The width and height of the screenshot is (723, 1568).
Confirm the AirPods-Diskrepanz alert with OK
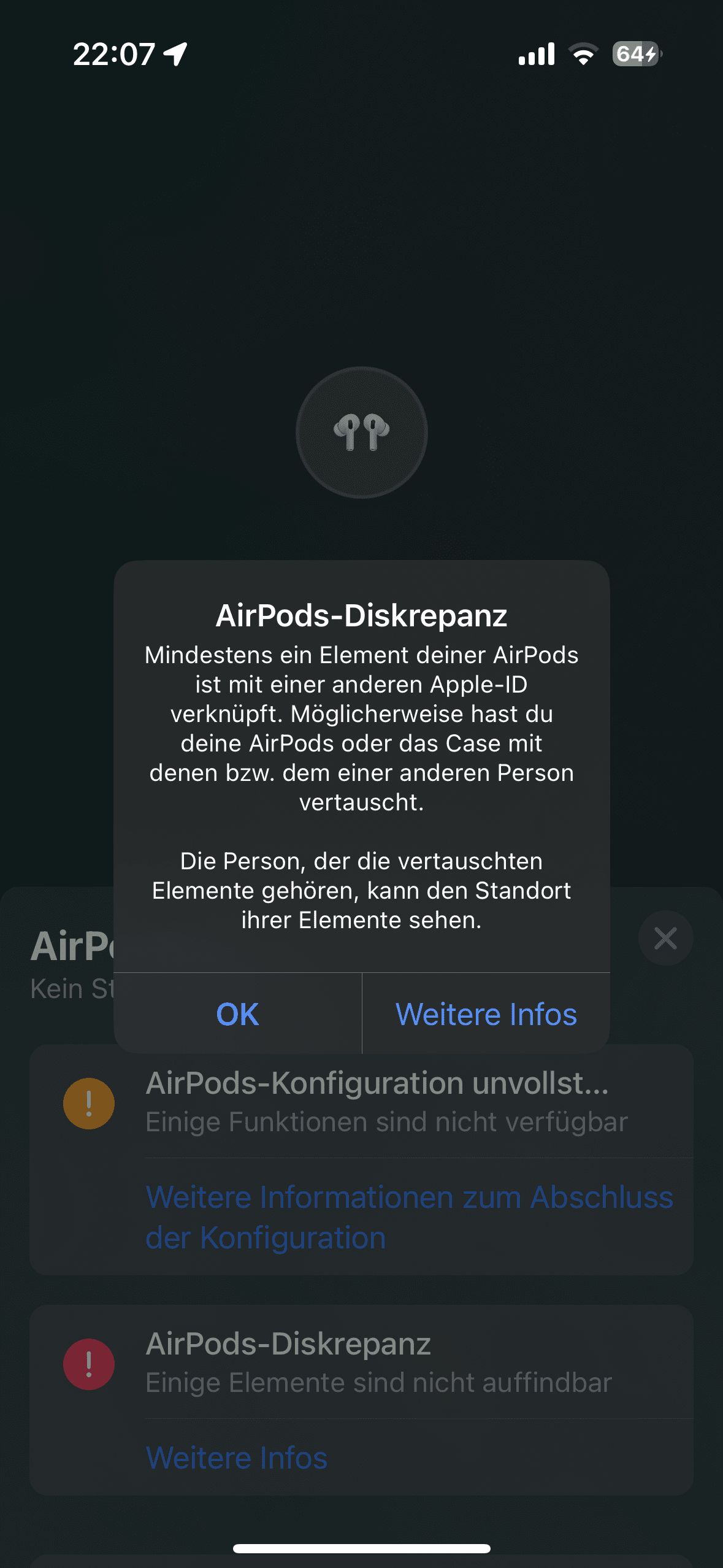(x=237, y=1014)
